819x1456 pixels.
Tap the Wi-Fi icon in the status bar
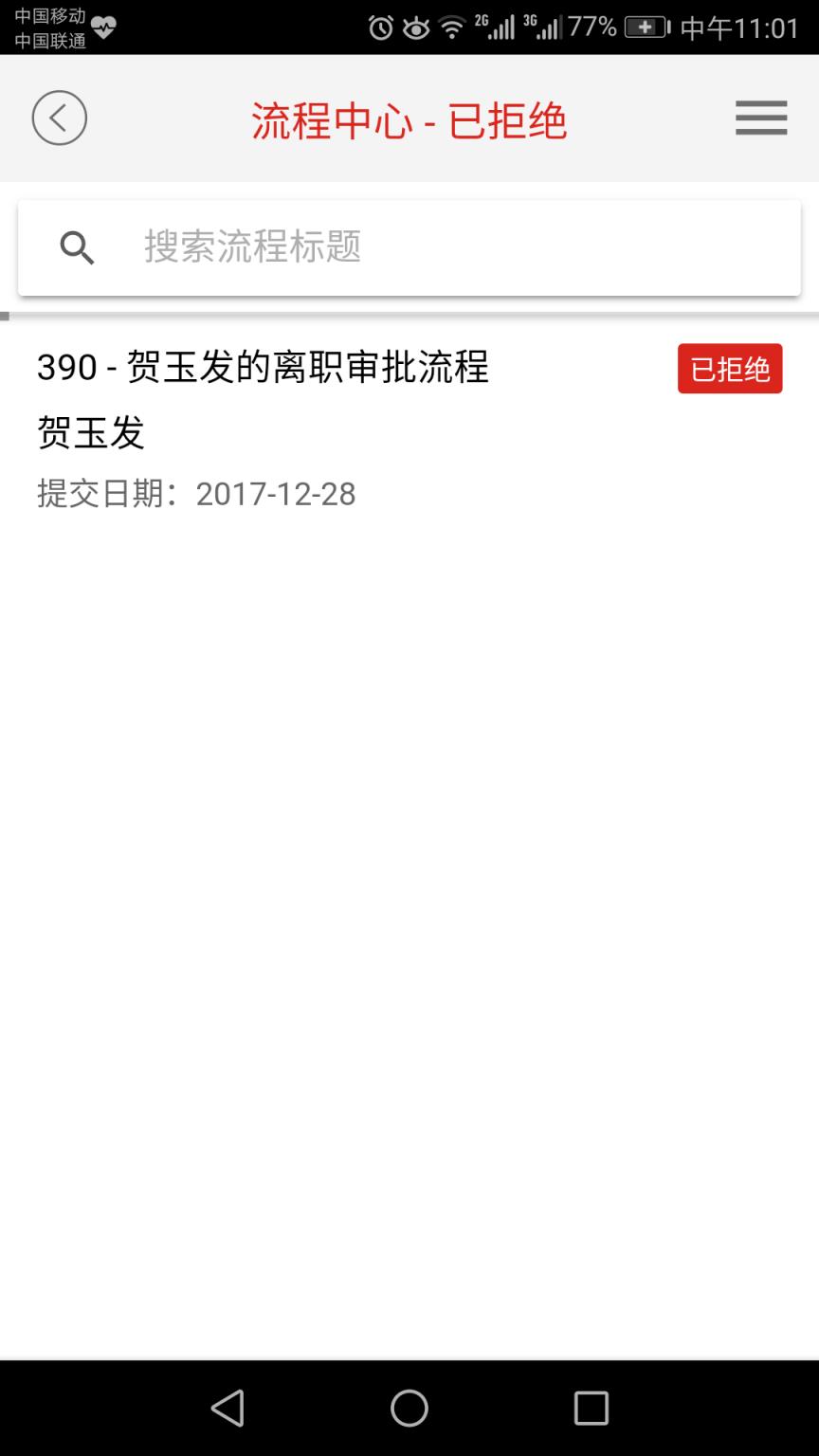[x=453, y=27]
